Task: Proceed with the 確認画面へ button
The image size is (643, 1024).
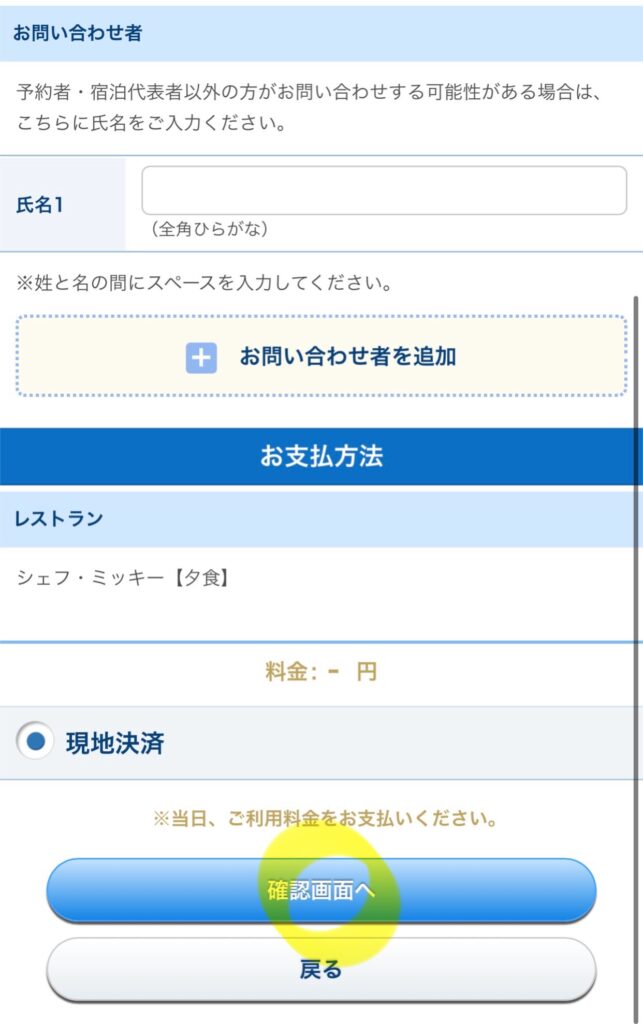Action: [x=321, y=889]
